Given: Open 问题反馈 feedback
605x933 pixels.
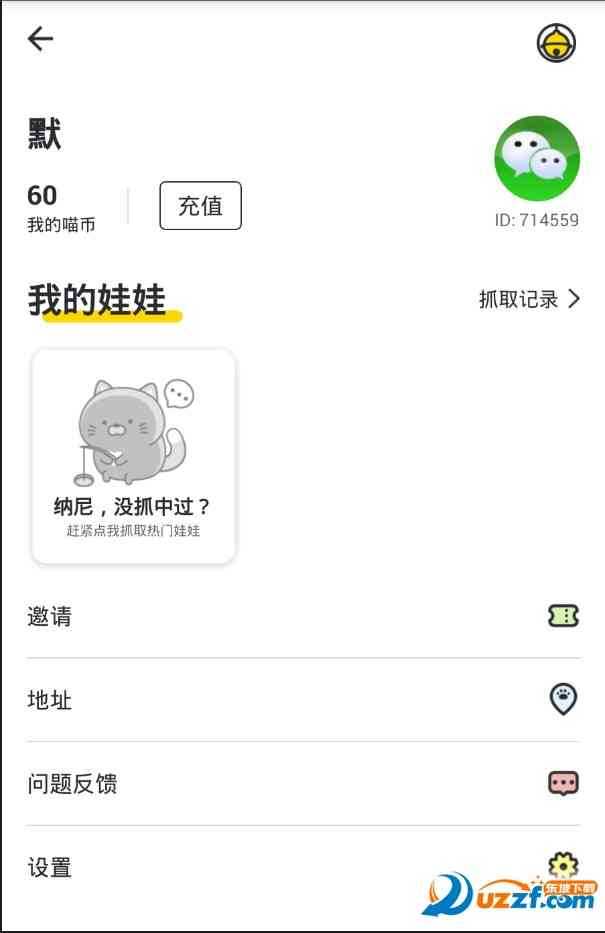Looking at the screenshot, I should pos(302,783).
